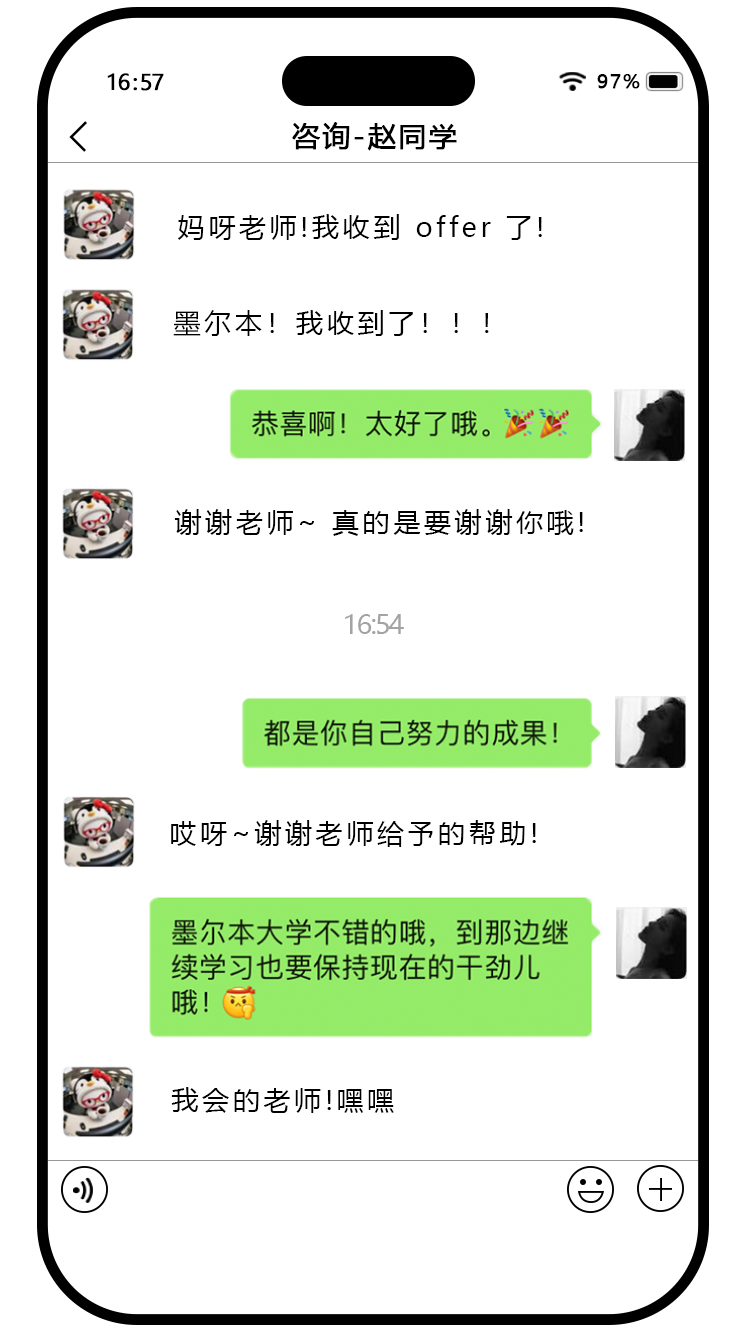Open teacher's avatar beside 恭喜啊 message

tap(649, 425)
